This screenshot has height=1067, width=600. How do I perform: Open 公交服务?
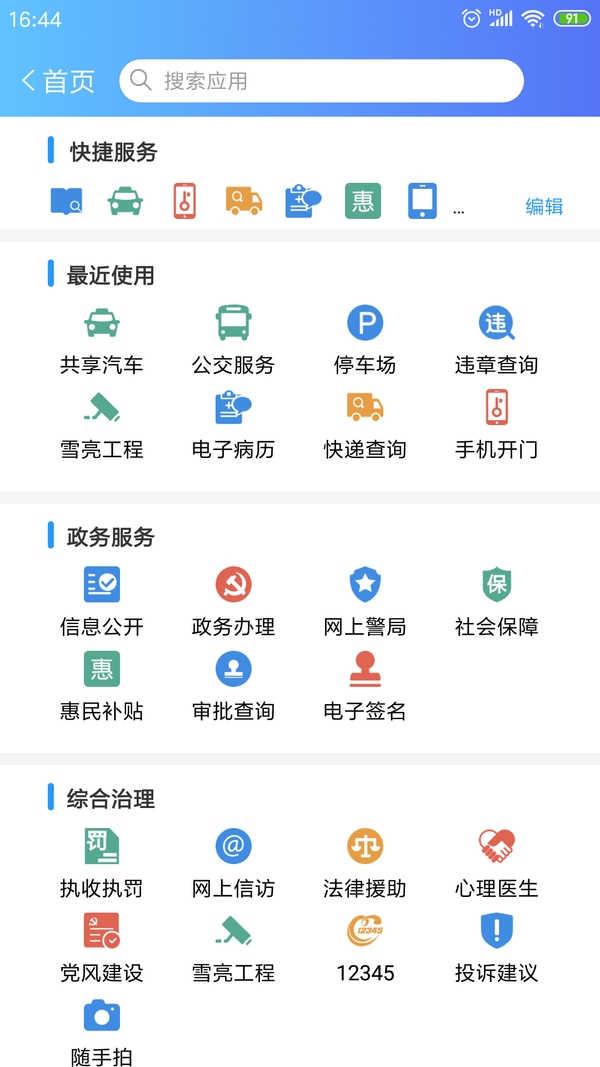tap(233, 340)
